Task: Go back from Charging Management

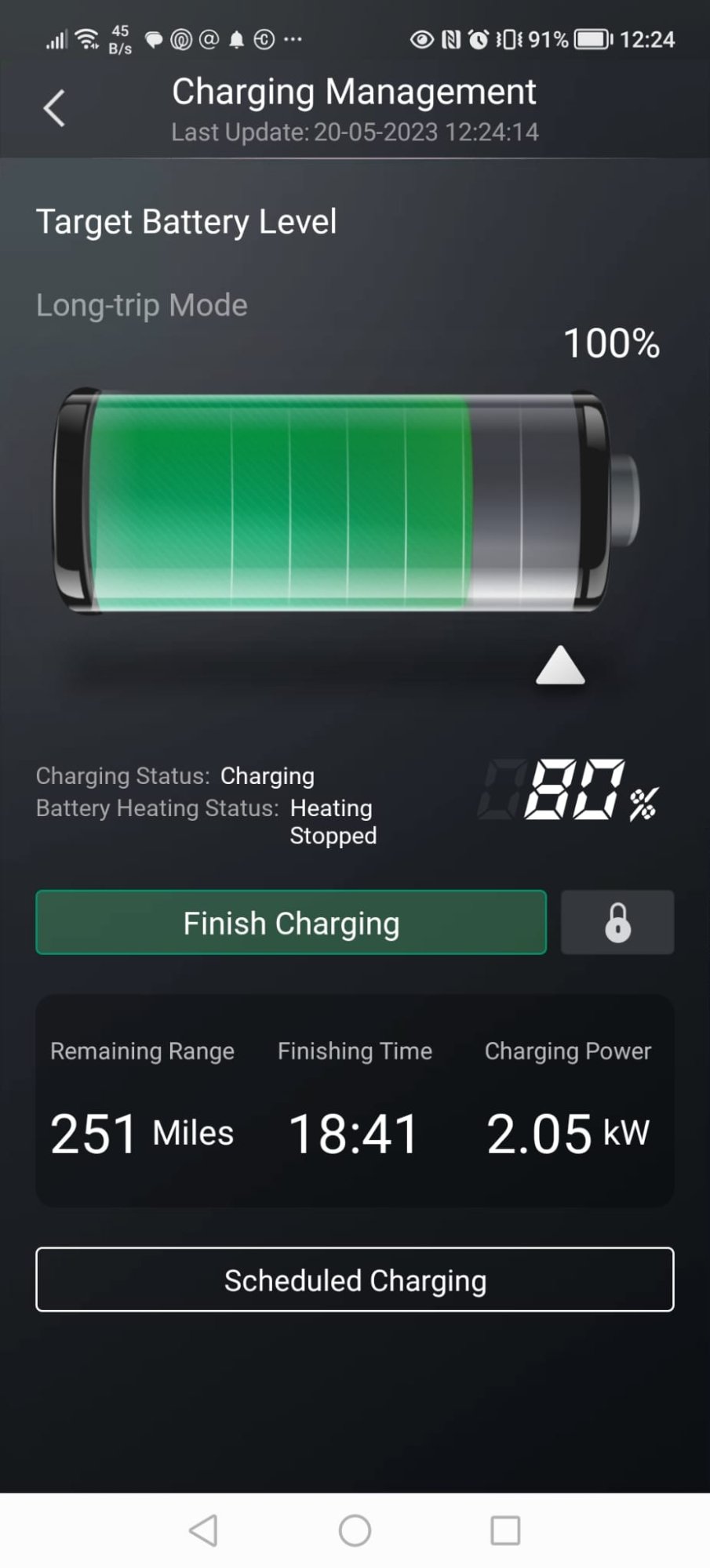Action: point(54,108)
